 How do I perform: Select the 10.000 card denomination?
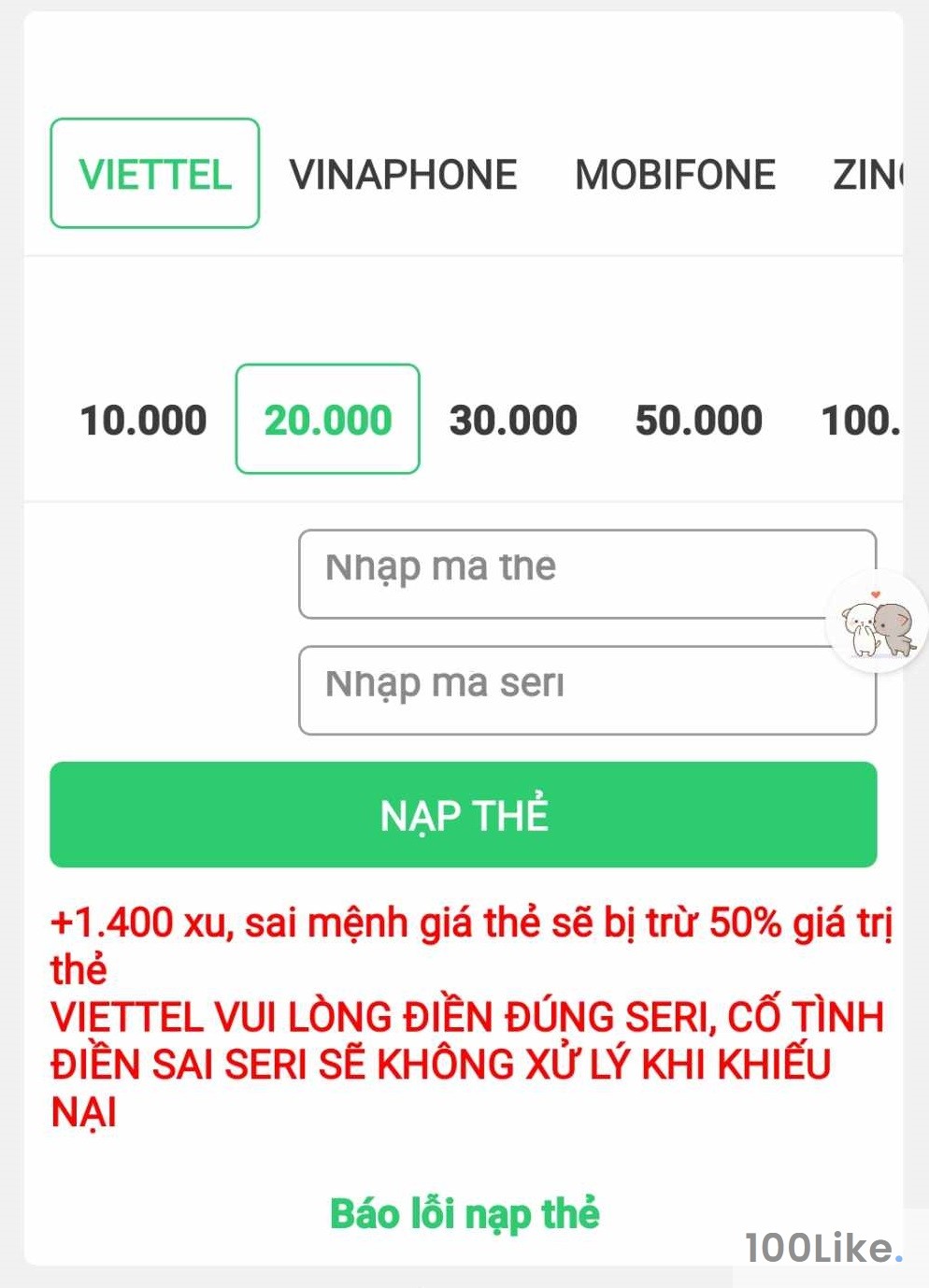click(142, 420)
